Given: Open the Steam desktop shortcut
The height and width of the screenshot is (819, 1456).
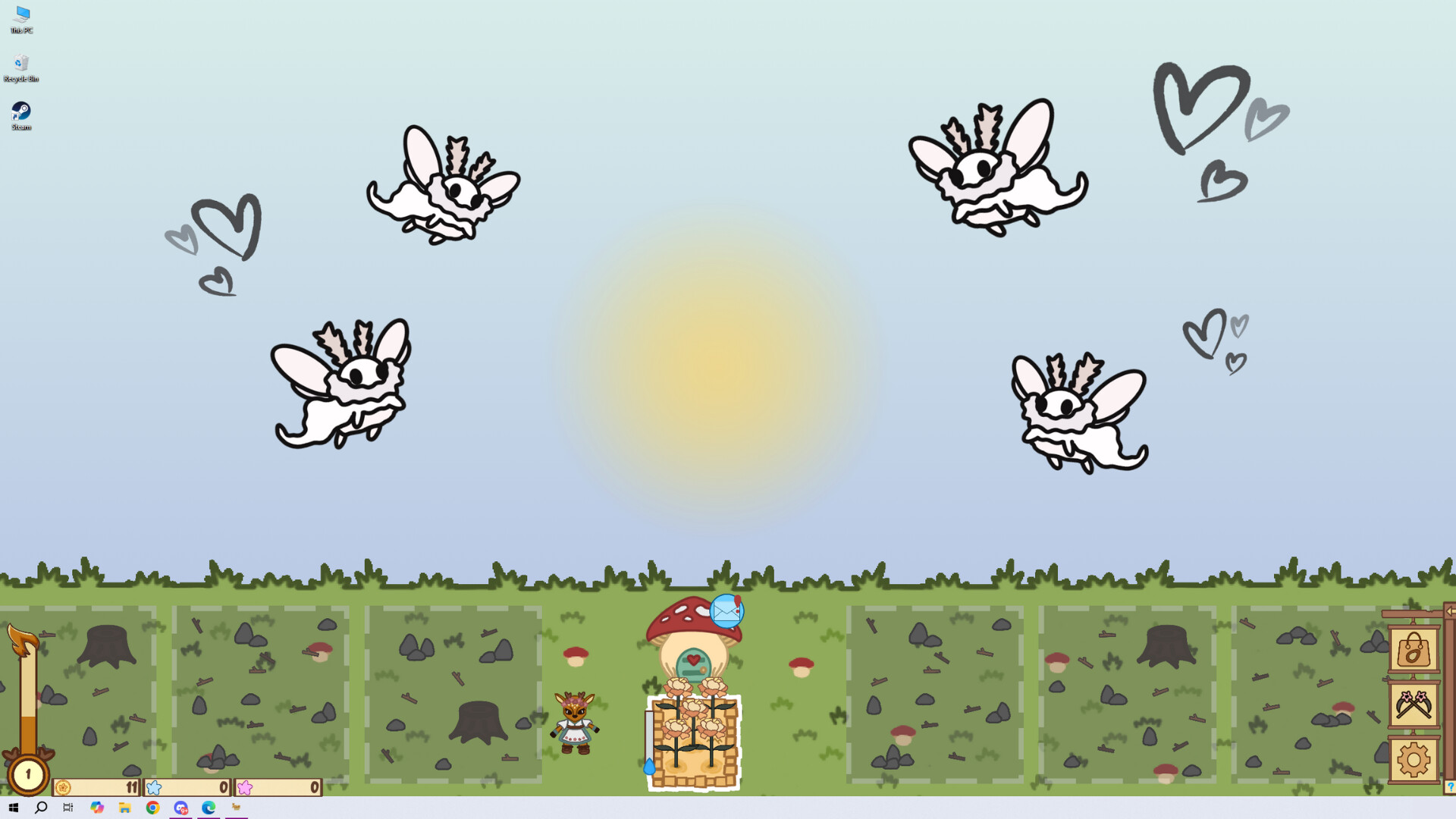Looking at the screenshot, I should coord(21,112).
